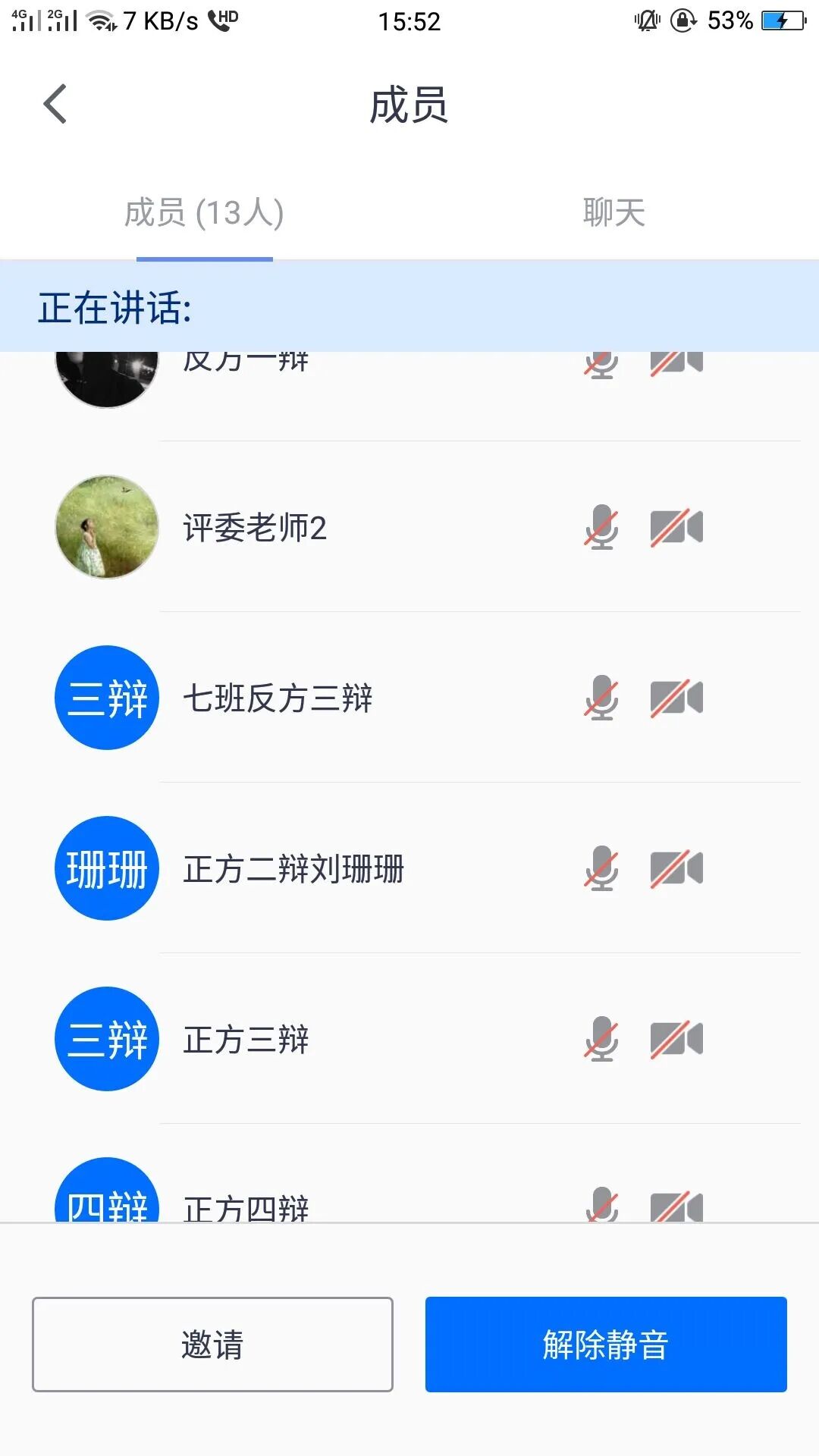
Task: Tap microphone icon for 七班反方三辩
Action: tap(601, 698)
